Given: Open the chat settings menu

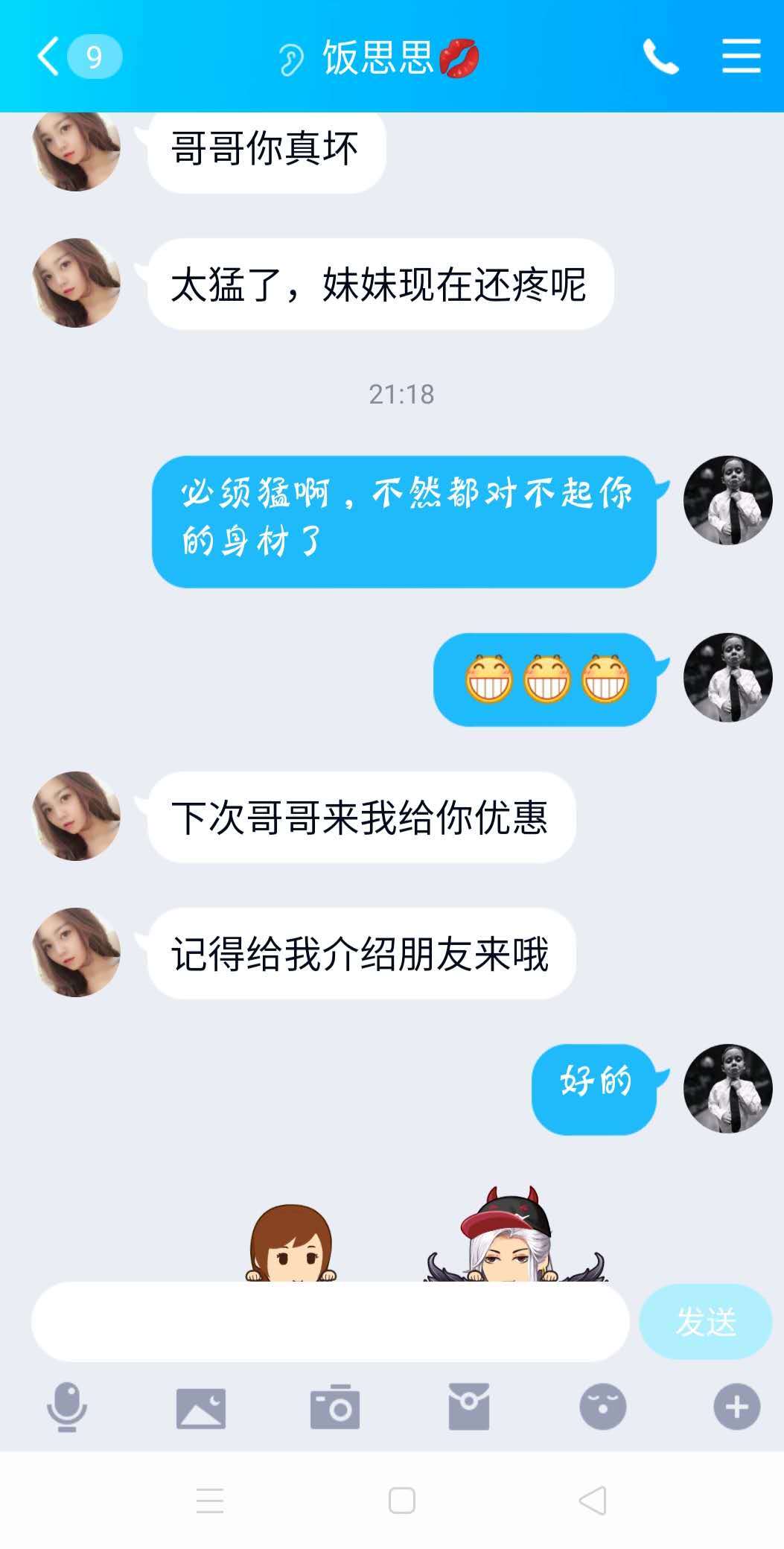Looking at the screenshot, I should (741, 57).
